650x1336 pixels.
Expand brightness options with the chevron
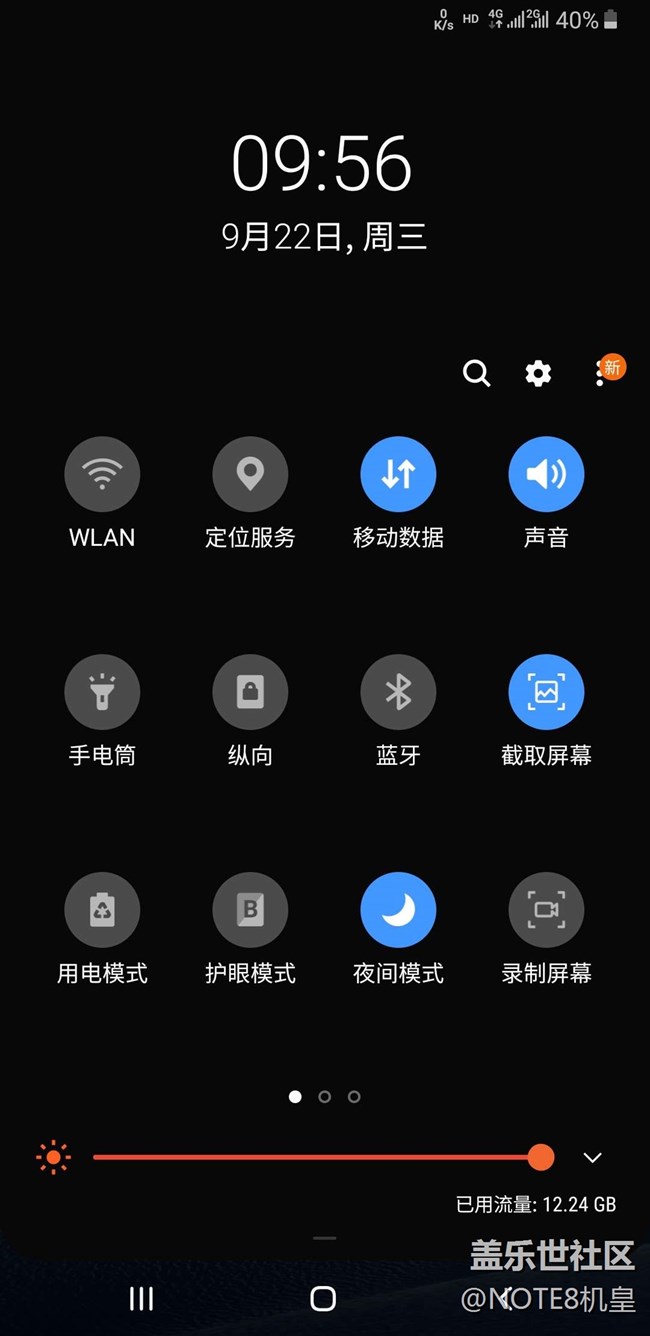point(592,1157)
